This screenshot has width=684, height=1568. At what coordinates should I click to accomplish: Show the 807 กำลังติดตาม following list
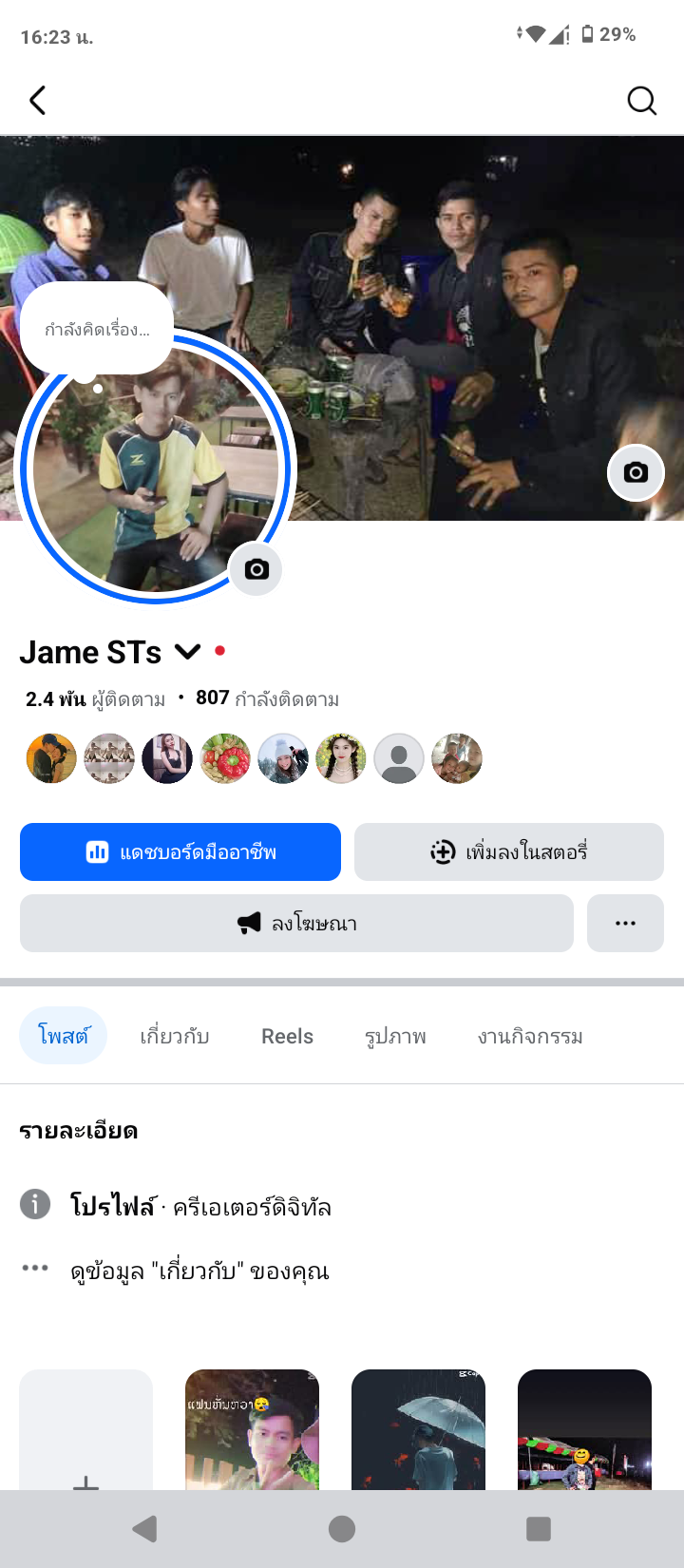(x=267, y=699)
